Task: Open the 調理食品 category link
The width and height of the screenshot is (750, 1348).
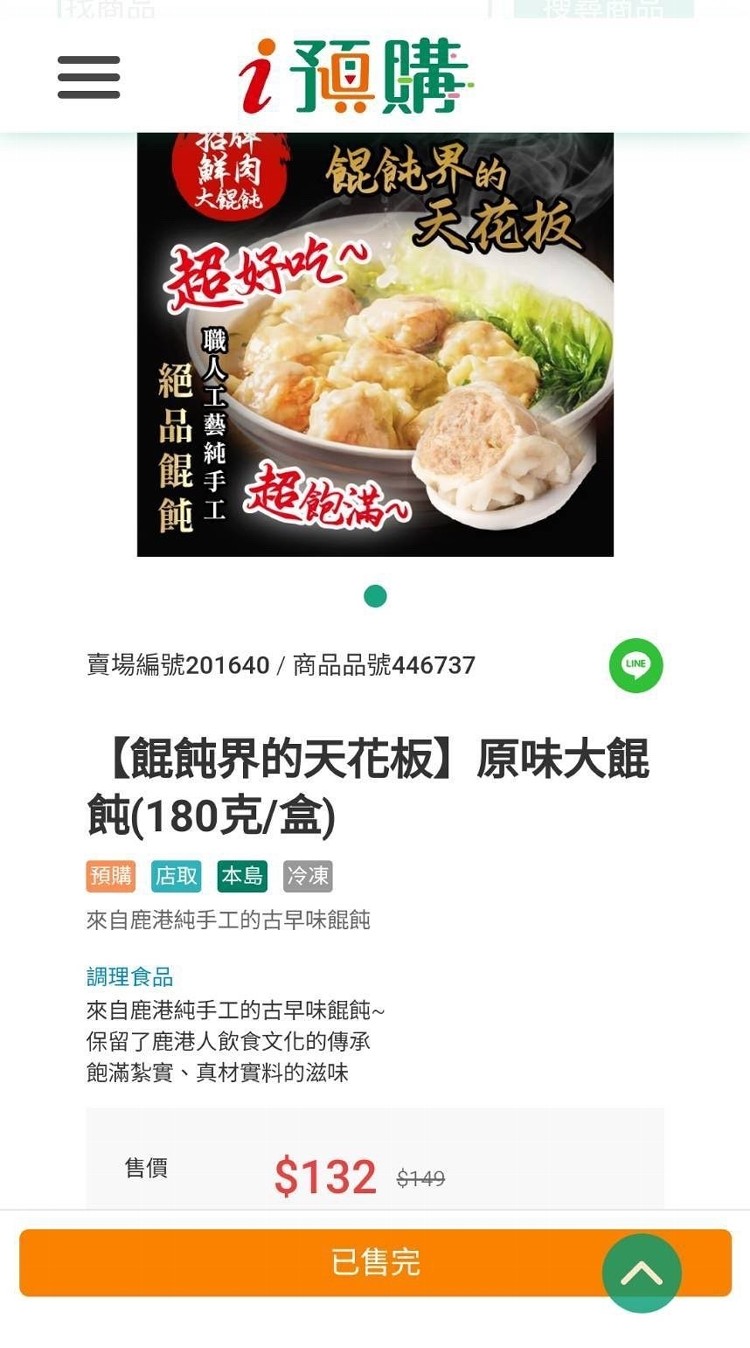Action: coord(130,976)
